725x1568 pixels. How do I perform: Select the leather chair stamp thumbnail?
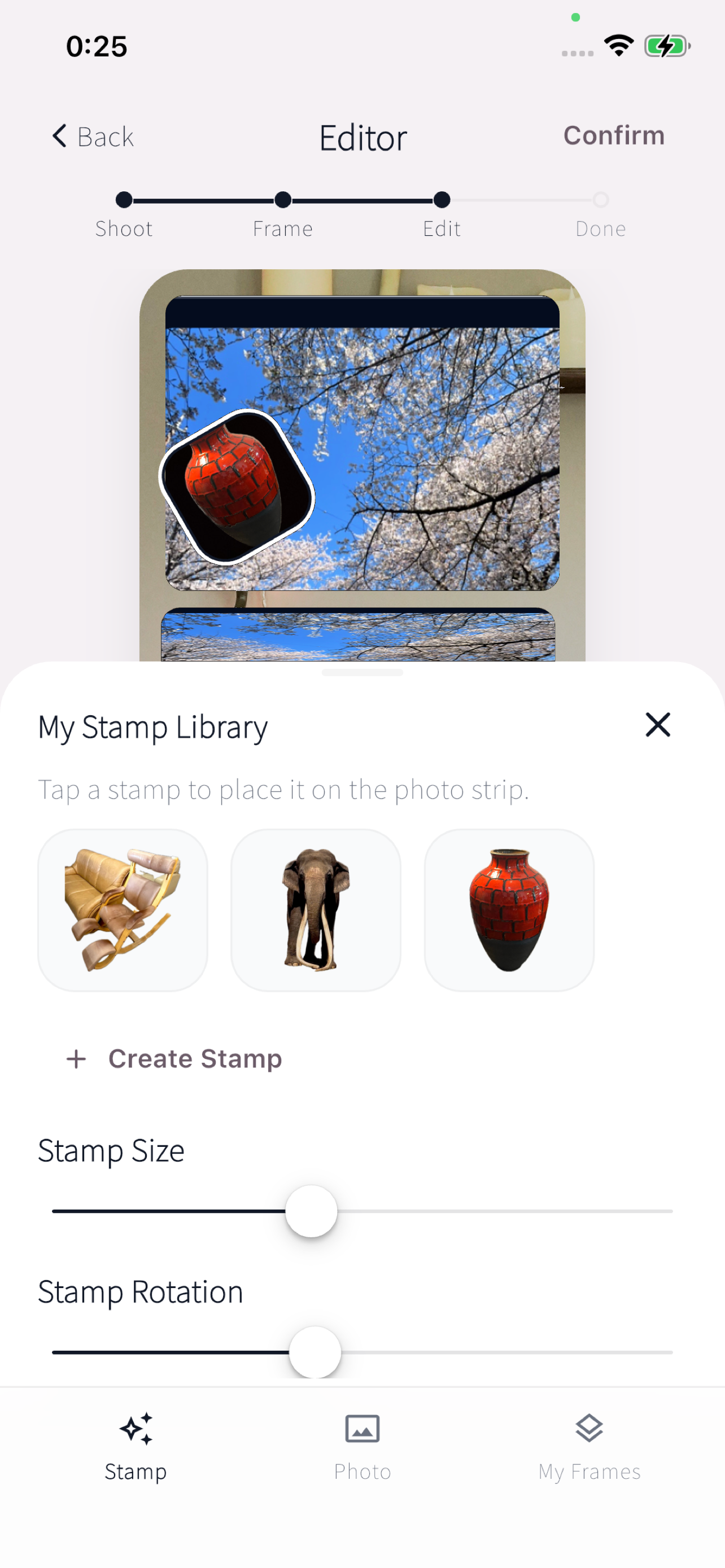pos(123,909)
